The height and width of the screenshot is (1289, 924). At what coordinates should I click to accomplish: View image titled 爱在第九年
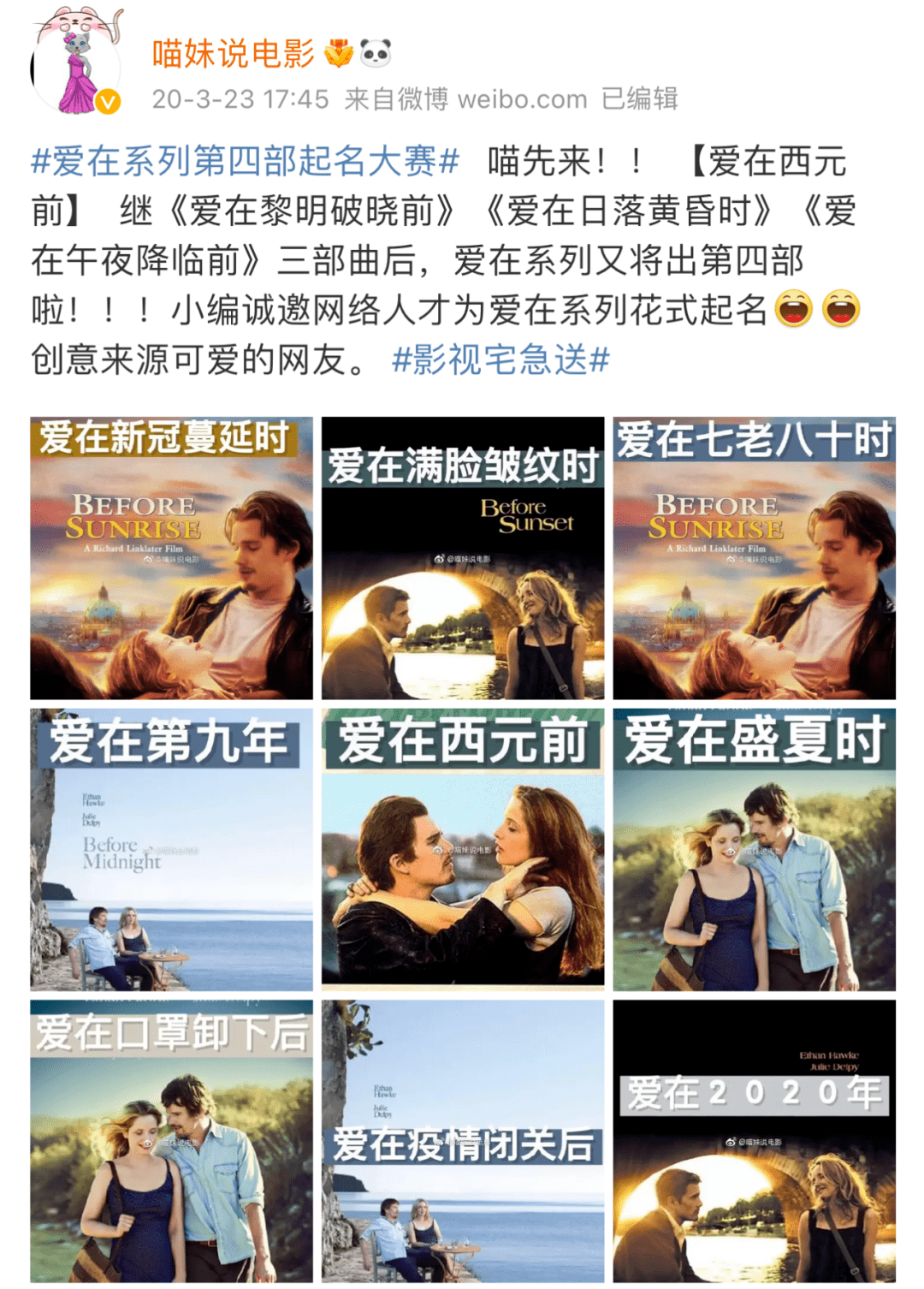pyautogui.click(x=171, y=849)
